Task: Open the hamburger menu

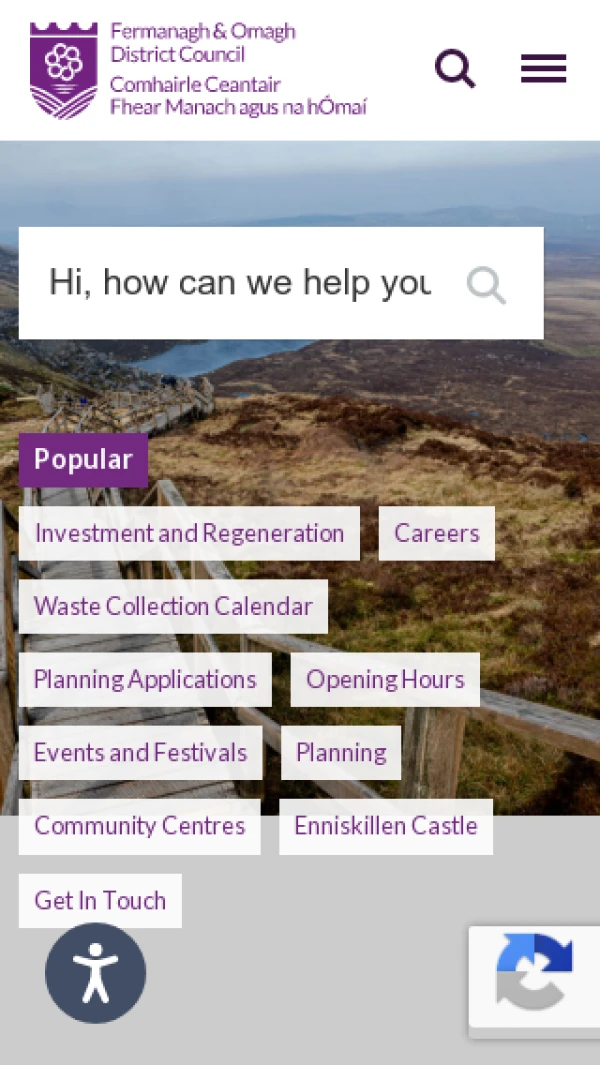Action: coord(544,69)
